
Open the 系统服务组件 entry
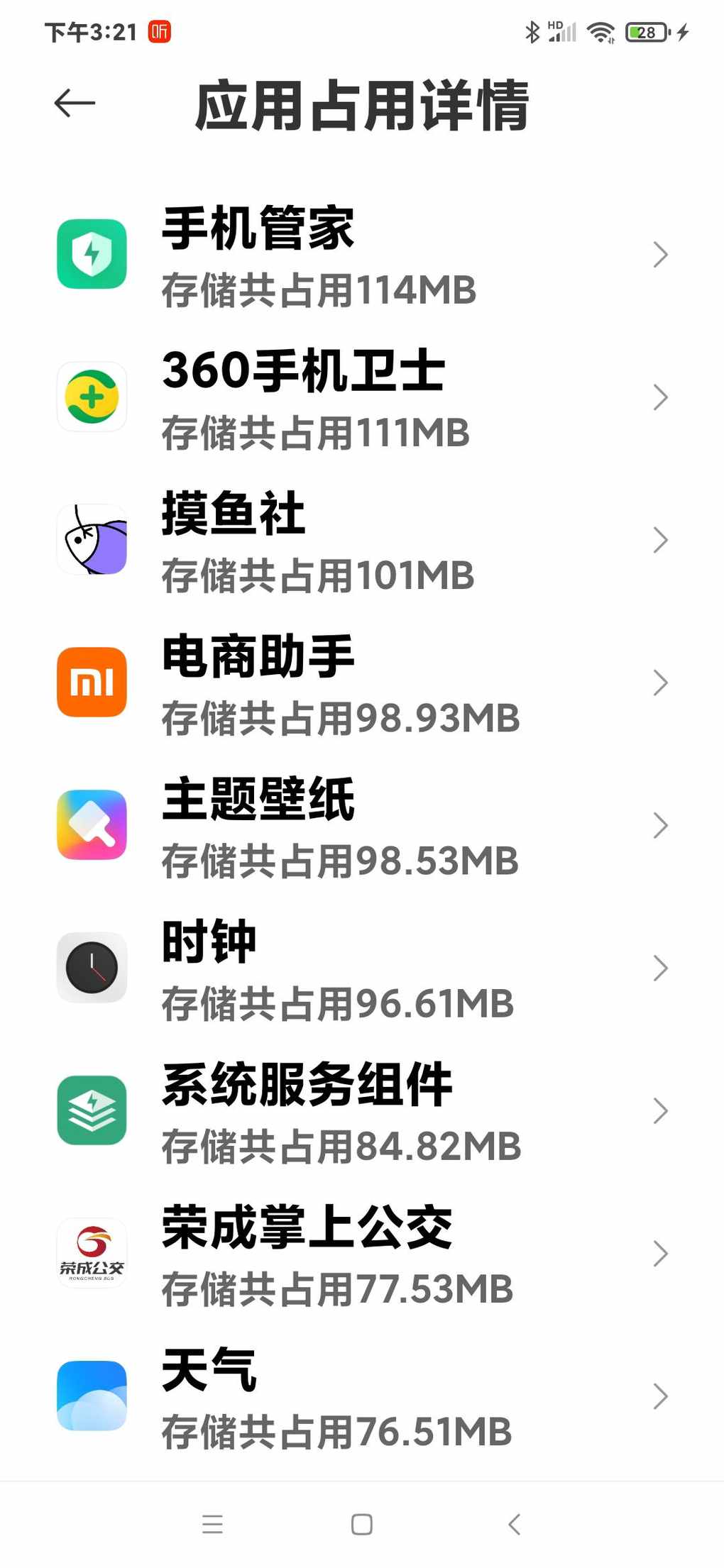coord(362,1111)
